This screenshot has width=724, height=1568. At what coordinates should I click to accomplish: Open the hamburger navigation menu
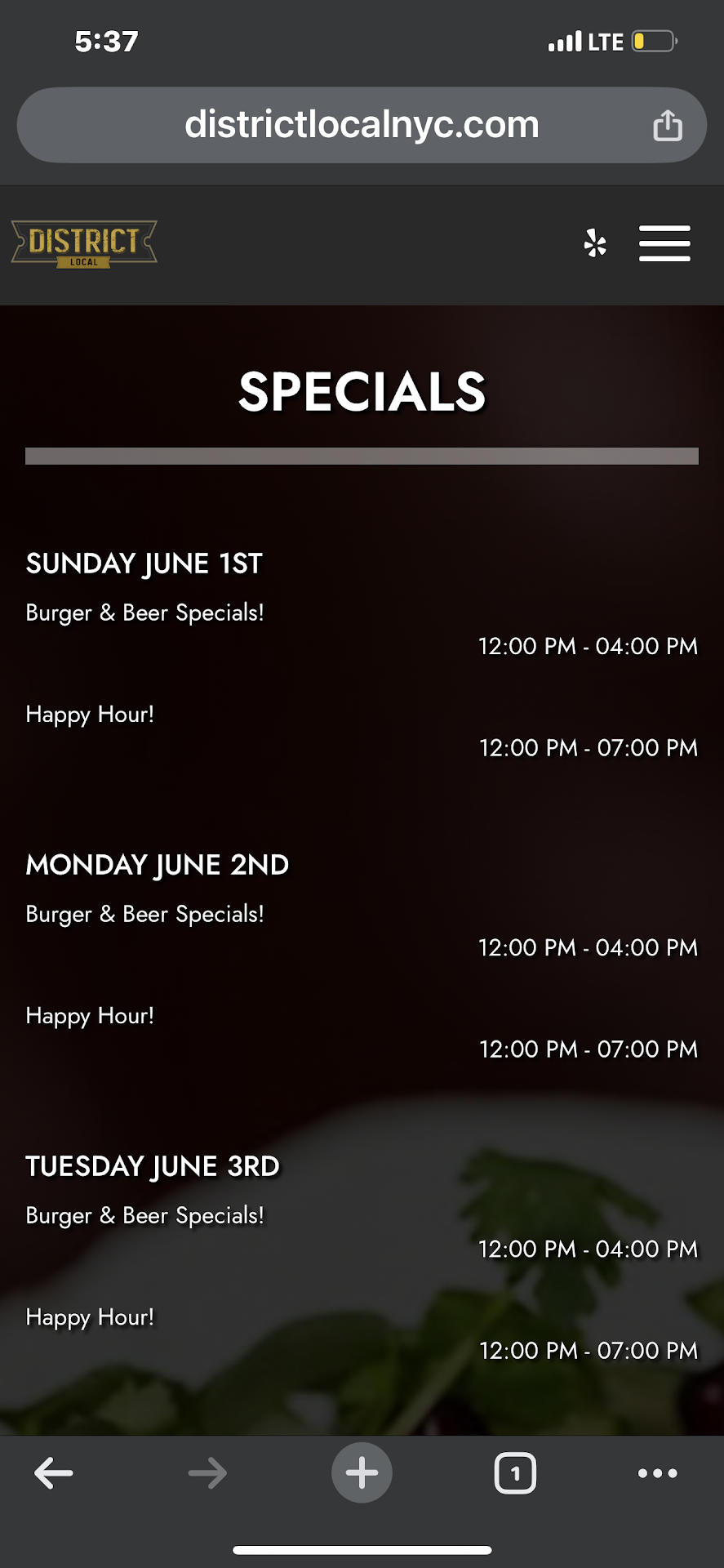tap(664, 243)
